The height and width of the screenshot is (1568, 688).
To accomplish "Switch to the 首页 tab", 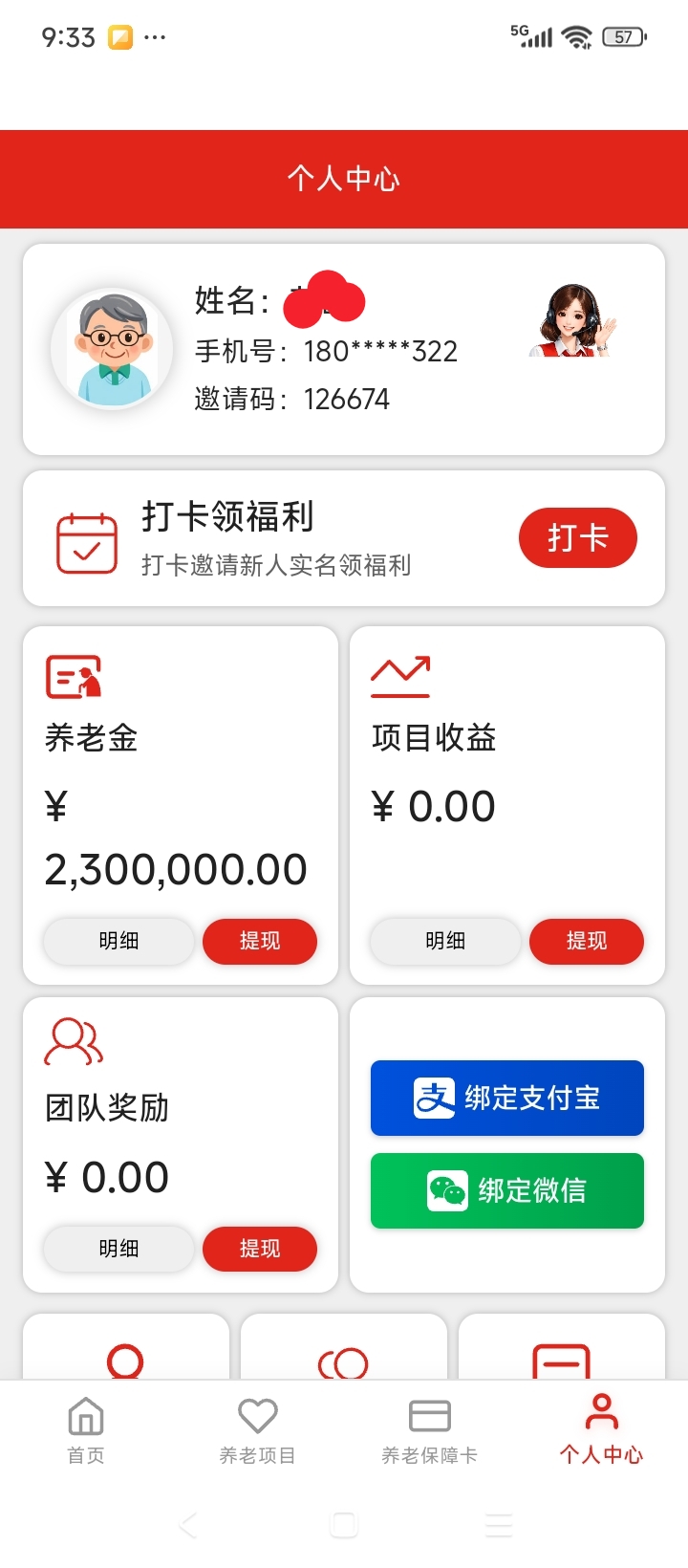I will coord(86,1429).
